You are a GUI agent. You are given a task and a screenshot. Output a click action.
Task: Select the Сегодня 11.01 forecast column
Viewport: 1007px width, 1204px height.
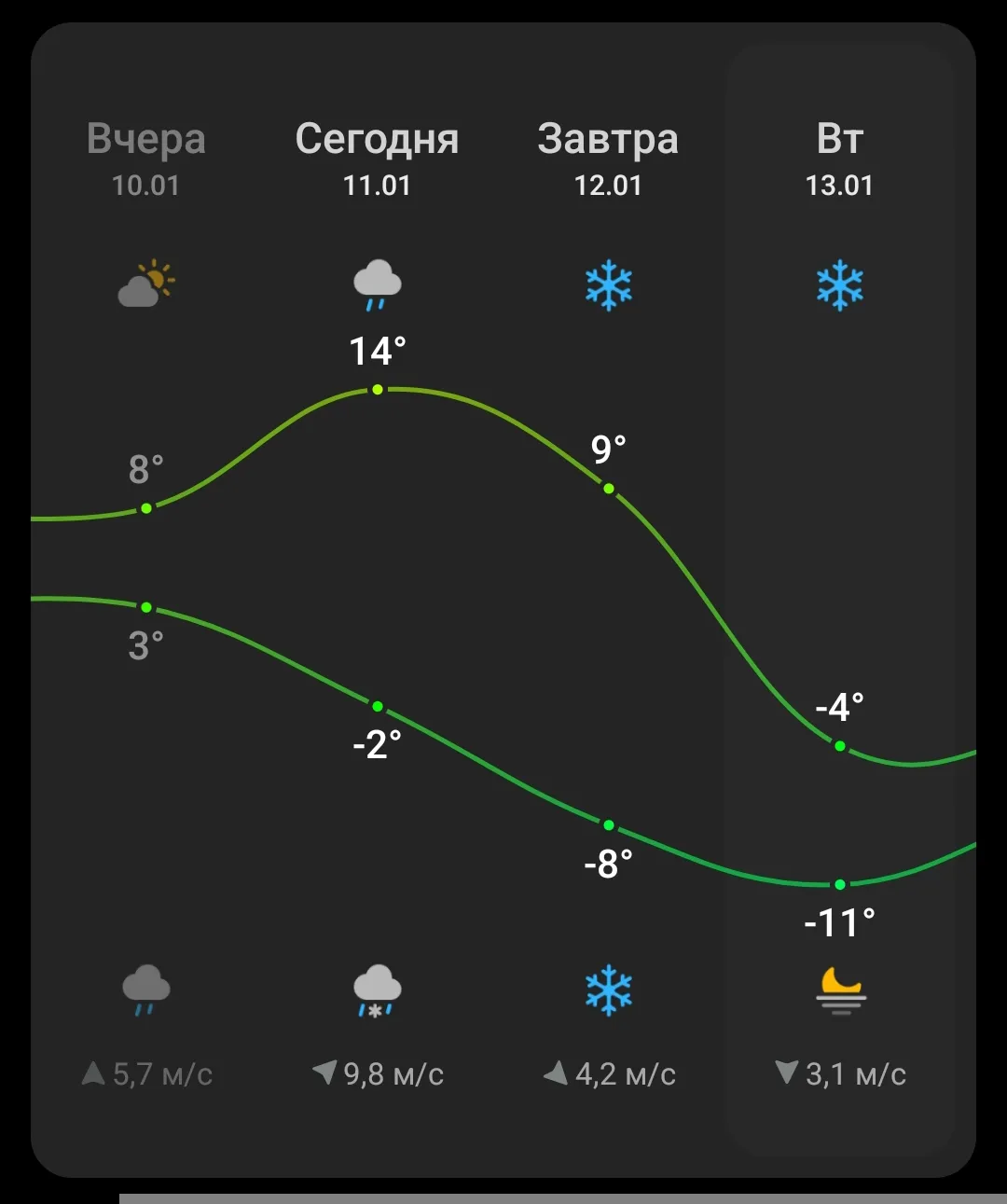pyautogui.click(x=377, y=159)
